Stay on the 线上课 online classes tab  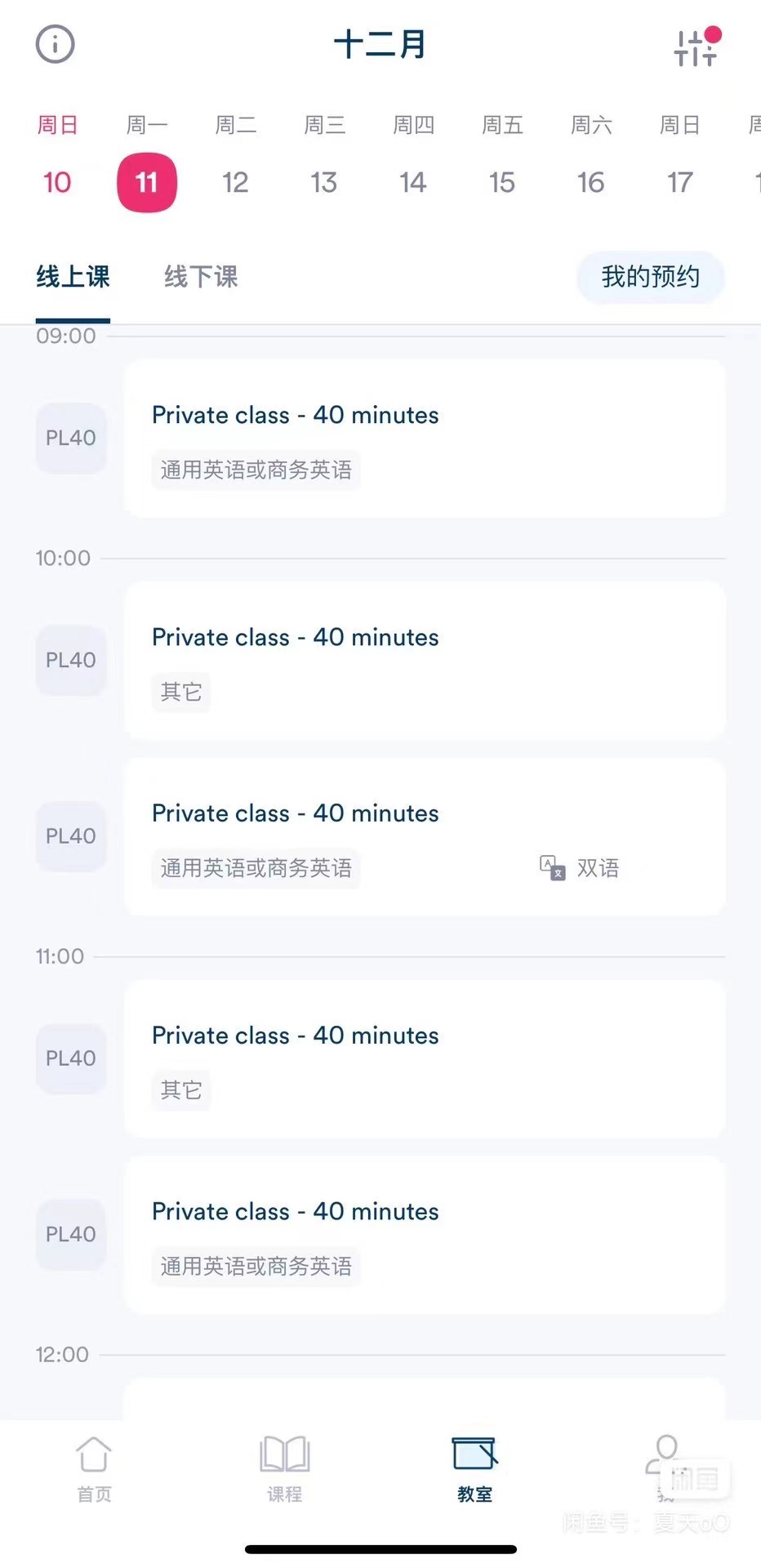click(73, 277)
